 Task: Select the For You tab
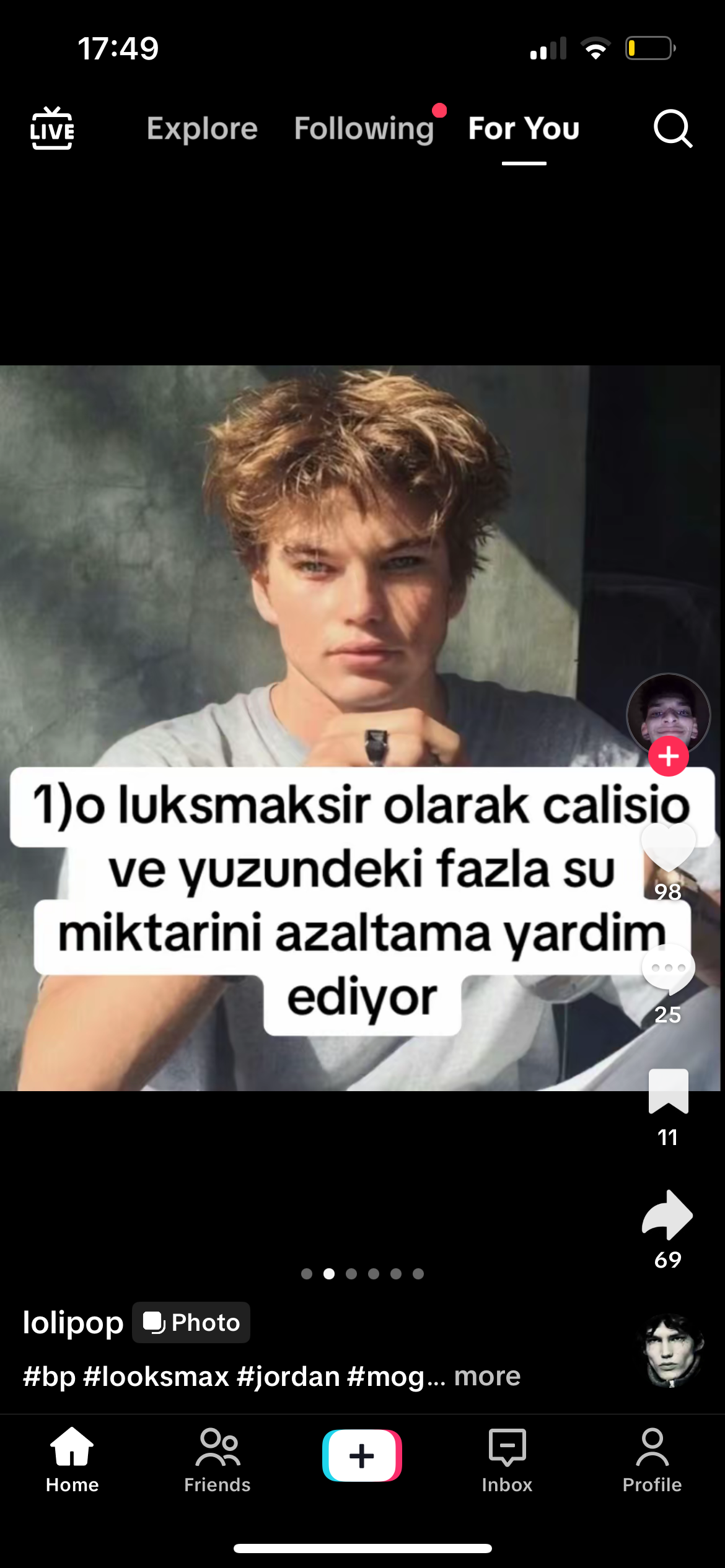524,128
